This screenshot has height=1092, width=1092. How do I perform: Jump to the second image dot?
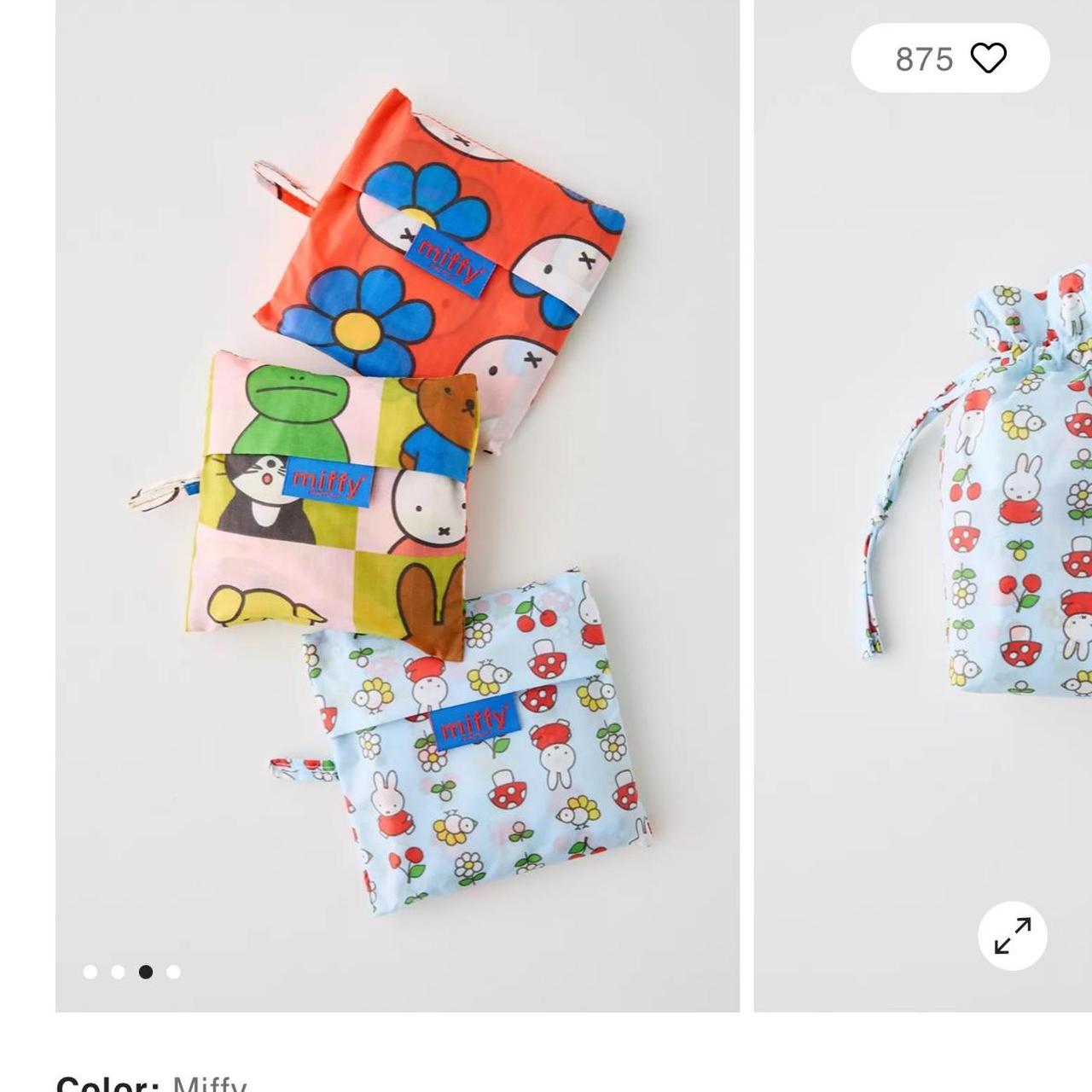[x=118, y=972]
